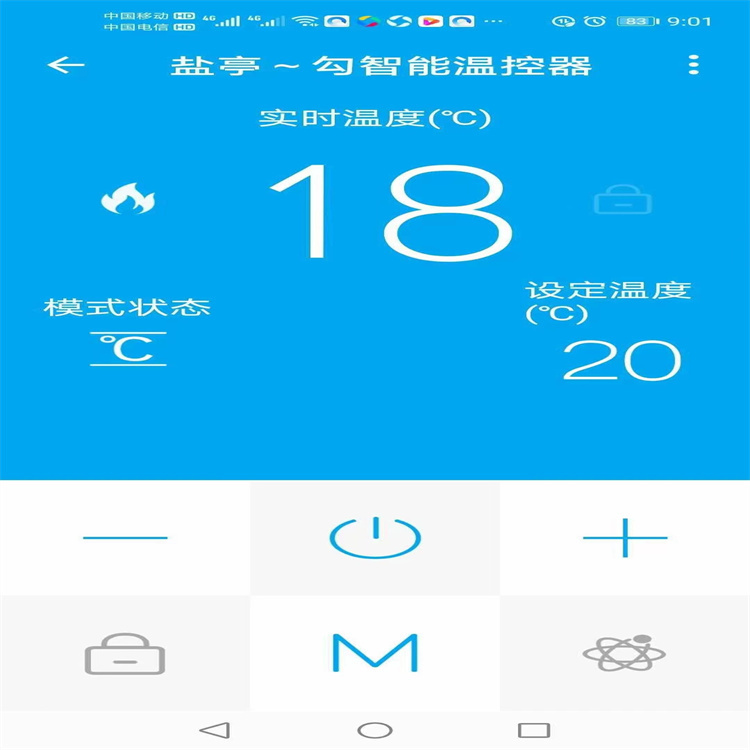Open the three-dot overflow menu
This screenshot has width=750, height=750.
[693, 66]
